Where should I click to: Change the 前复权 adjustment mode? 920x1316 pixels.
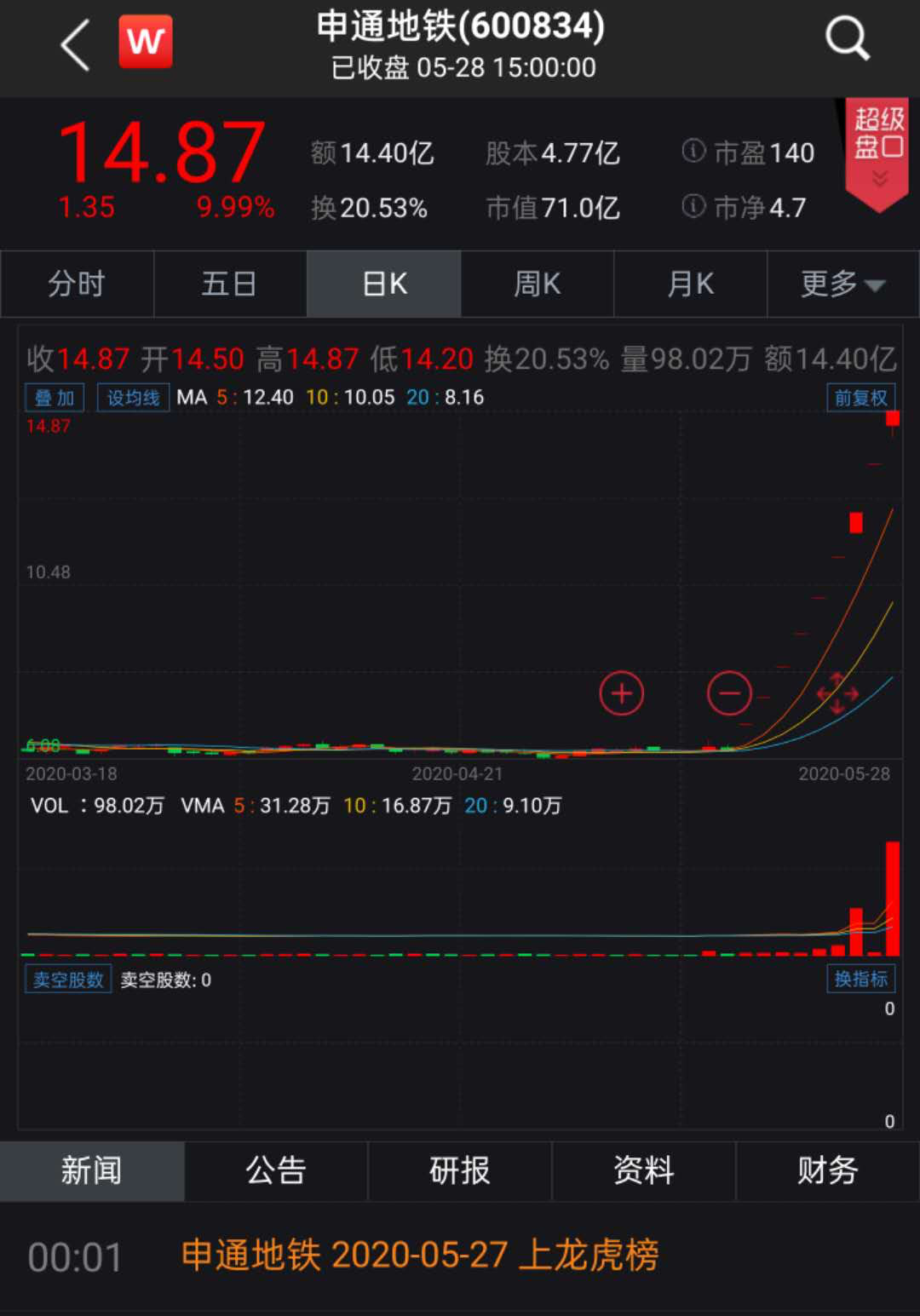point(860,398)
